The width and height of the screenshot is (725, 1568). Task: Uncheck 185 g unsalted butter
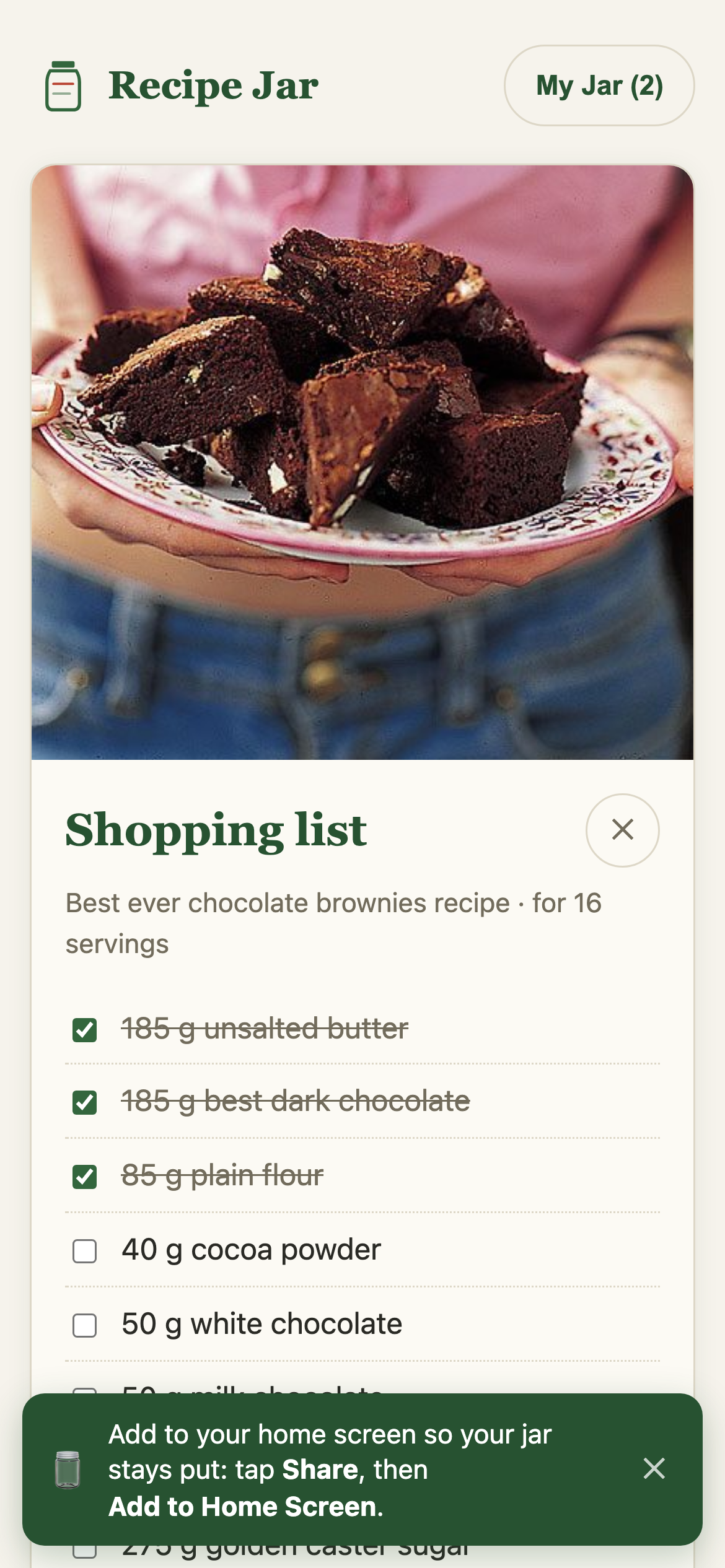coord(84,1030)
